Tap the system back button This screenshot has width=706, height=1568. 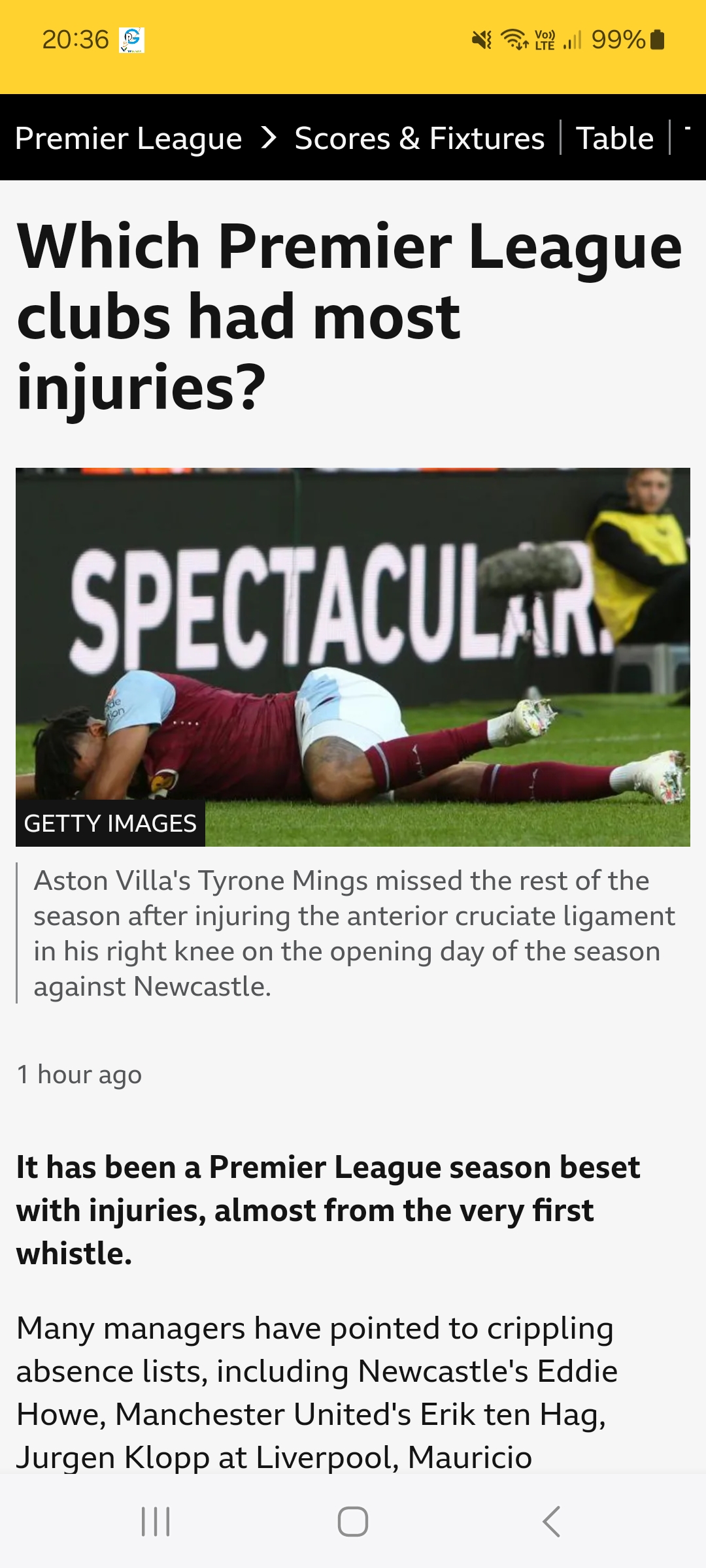(x=551, y=1522)
